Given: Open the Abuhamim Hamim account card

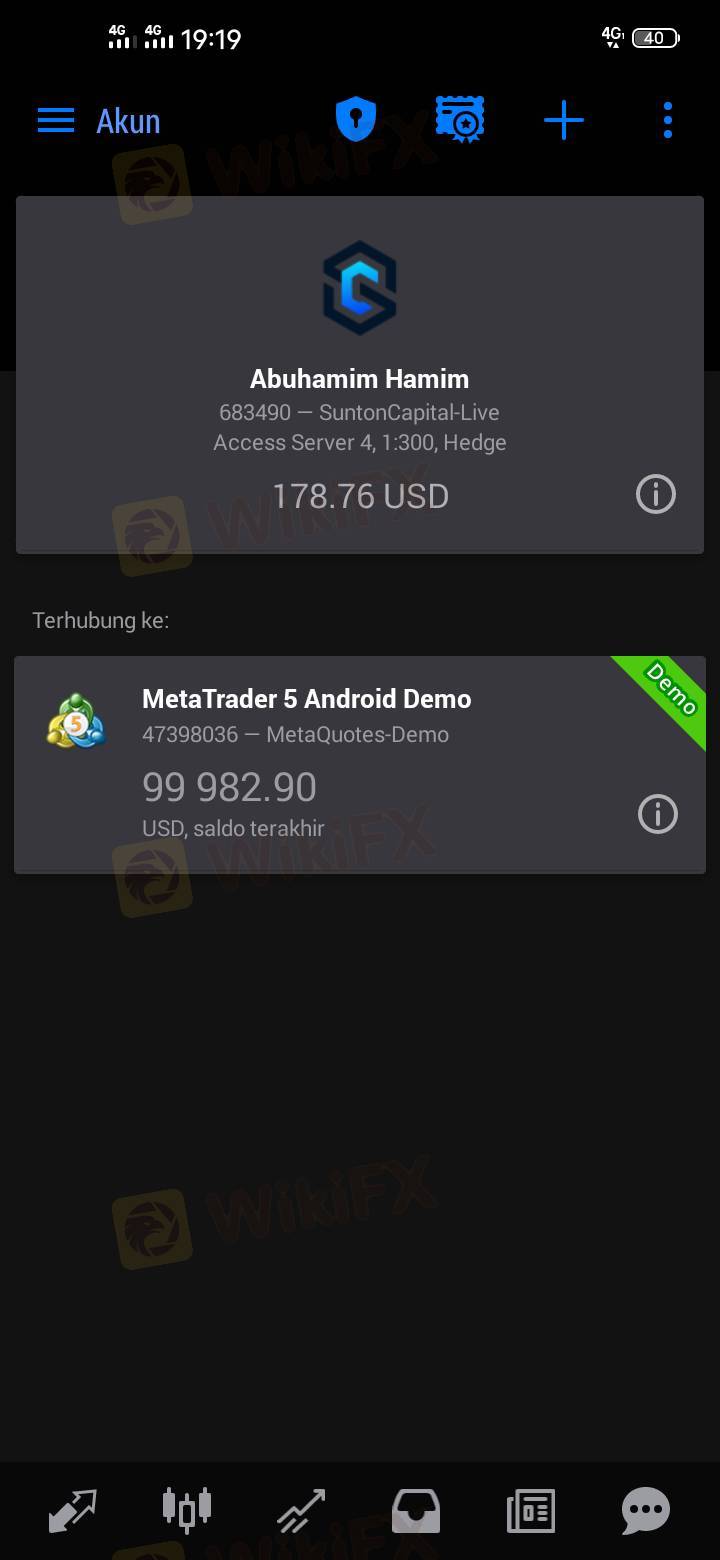Looking at the screenshot, I should click(359, 378).
